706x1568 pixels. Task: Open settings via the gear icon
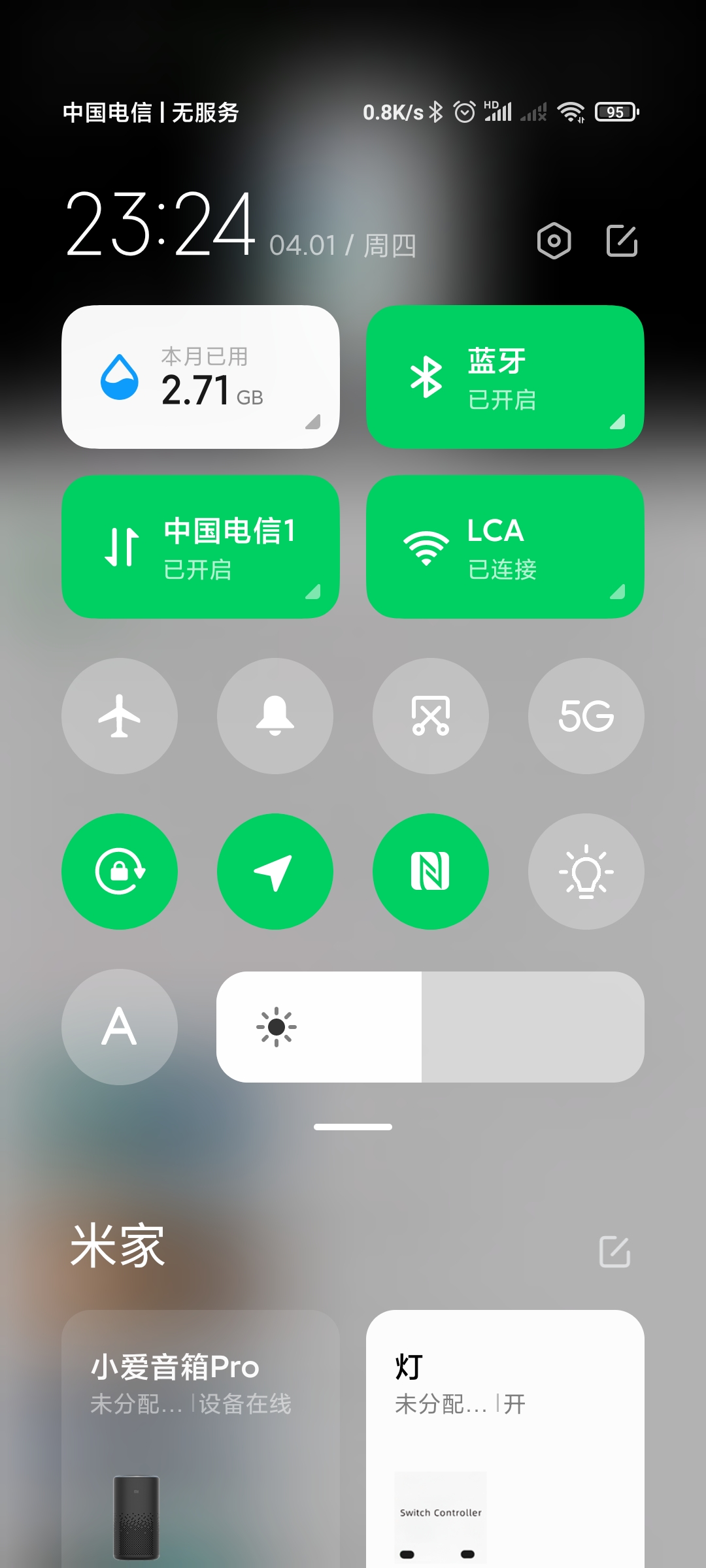click(554, 241)
